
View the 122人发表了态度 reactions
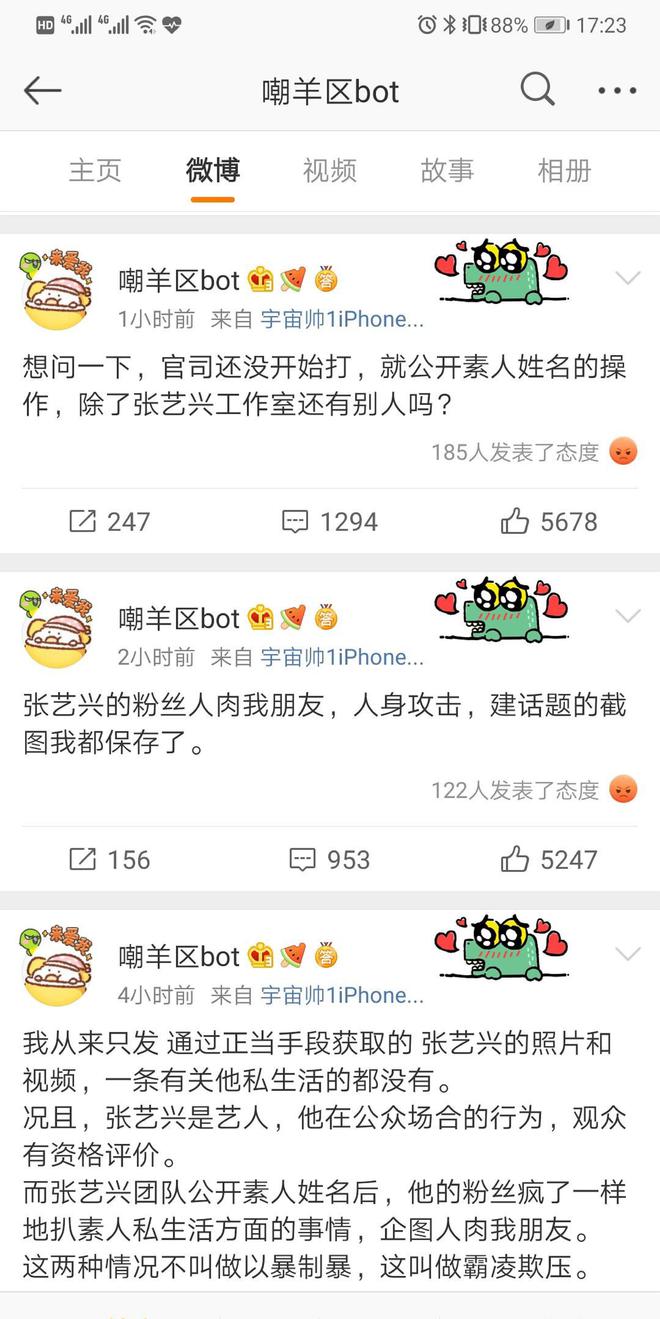[x=533, y=790]
